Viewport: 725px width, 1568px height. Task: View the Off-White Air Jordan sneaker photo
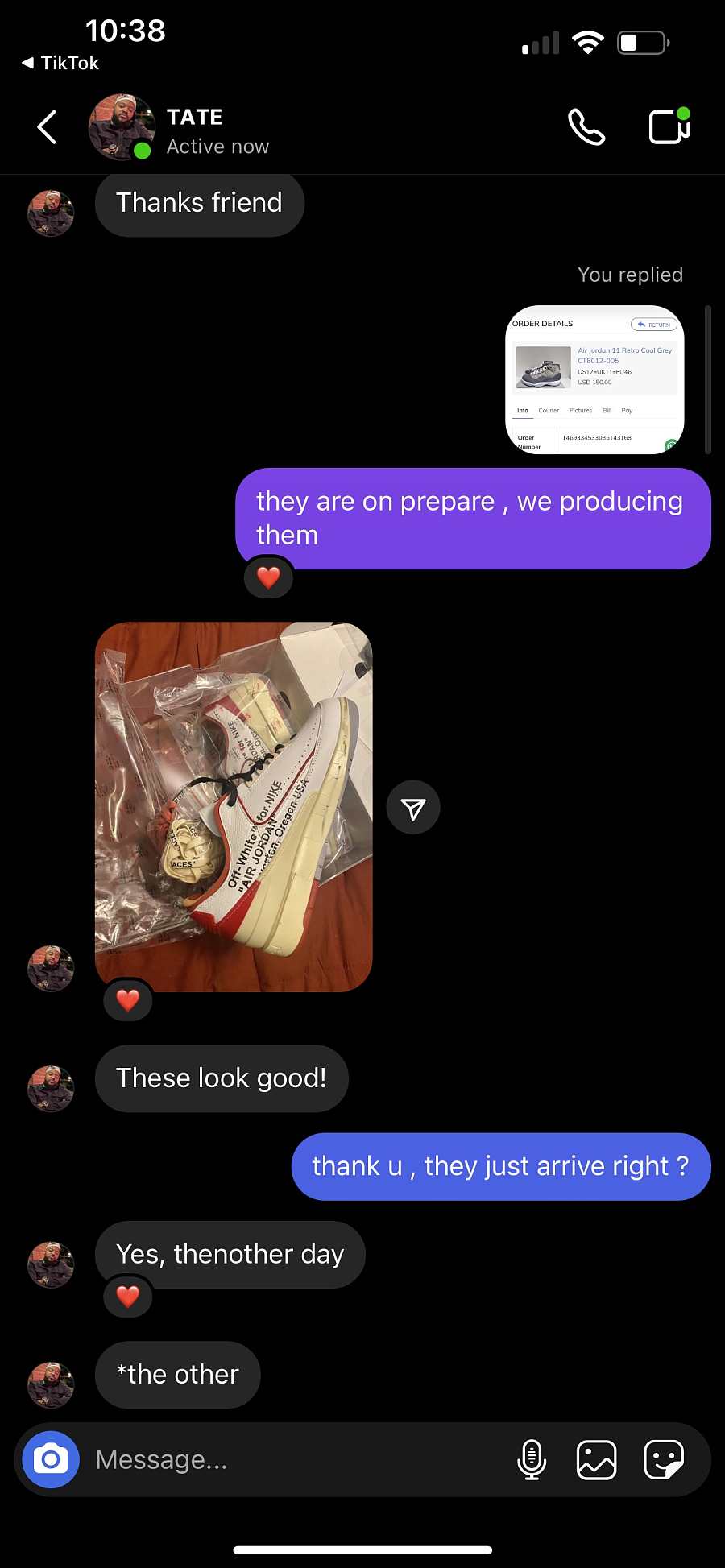tap(234, 807)
